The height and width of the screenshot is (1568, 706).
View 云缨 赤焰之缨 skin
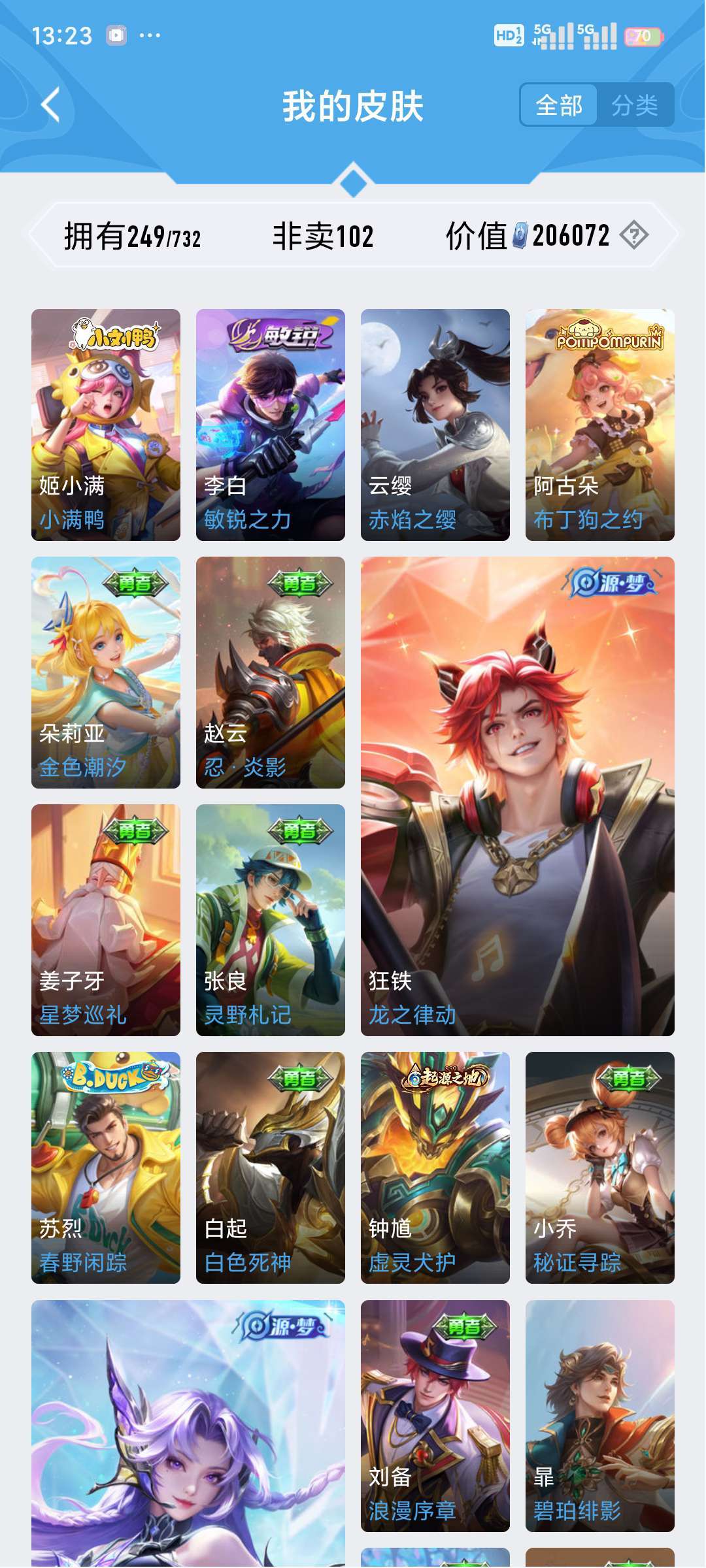point(435,425)
